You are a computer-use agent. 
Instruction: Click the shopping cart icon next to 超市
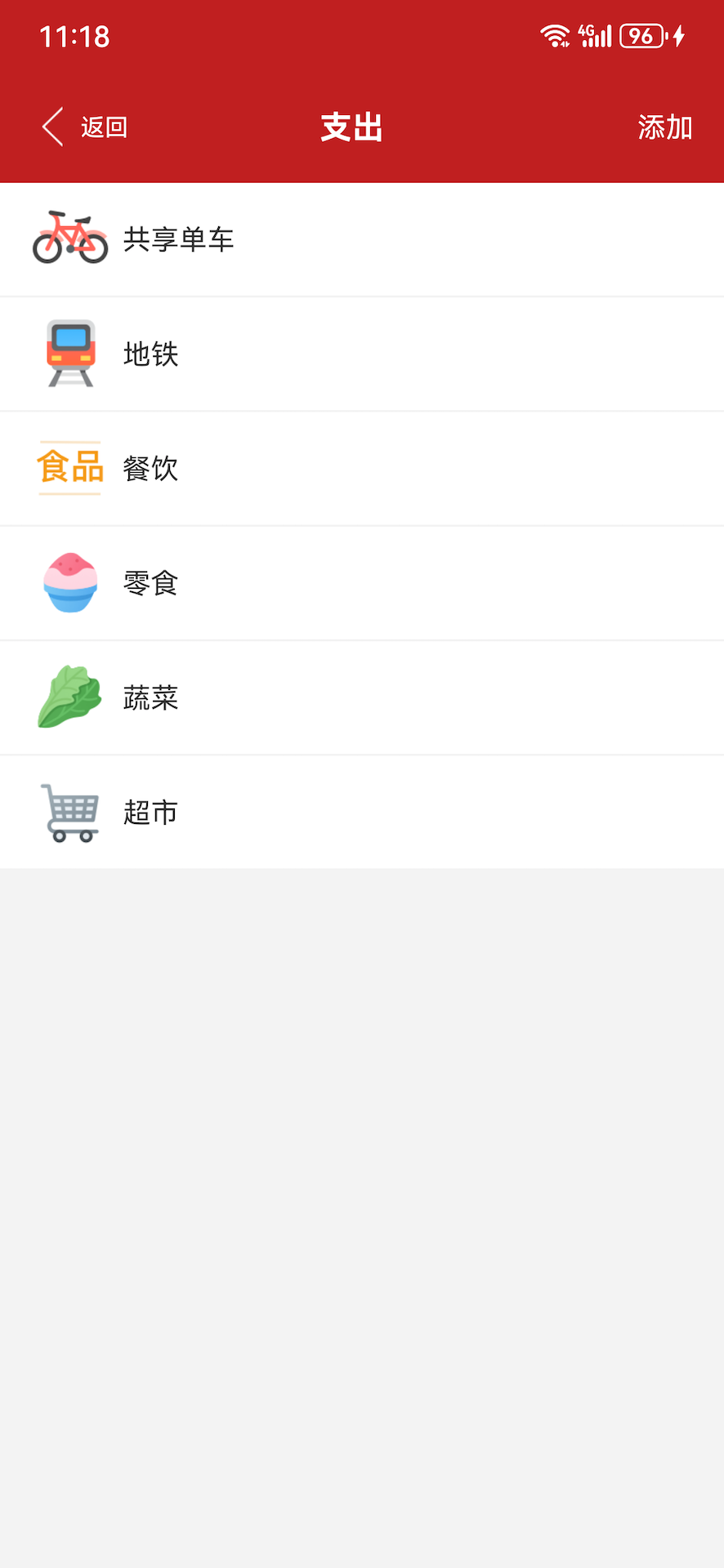[x=70, y=813]
